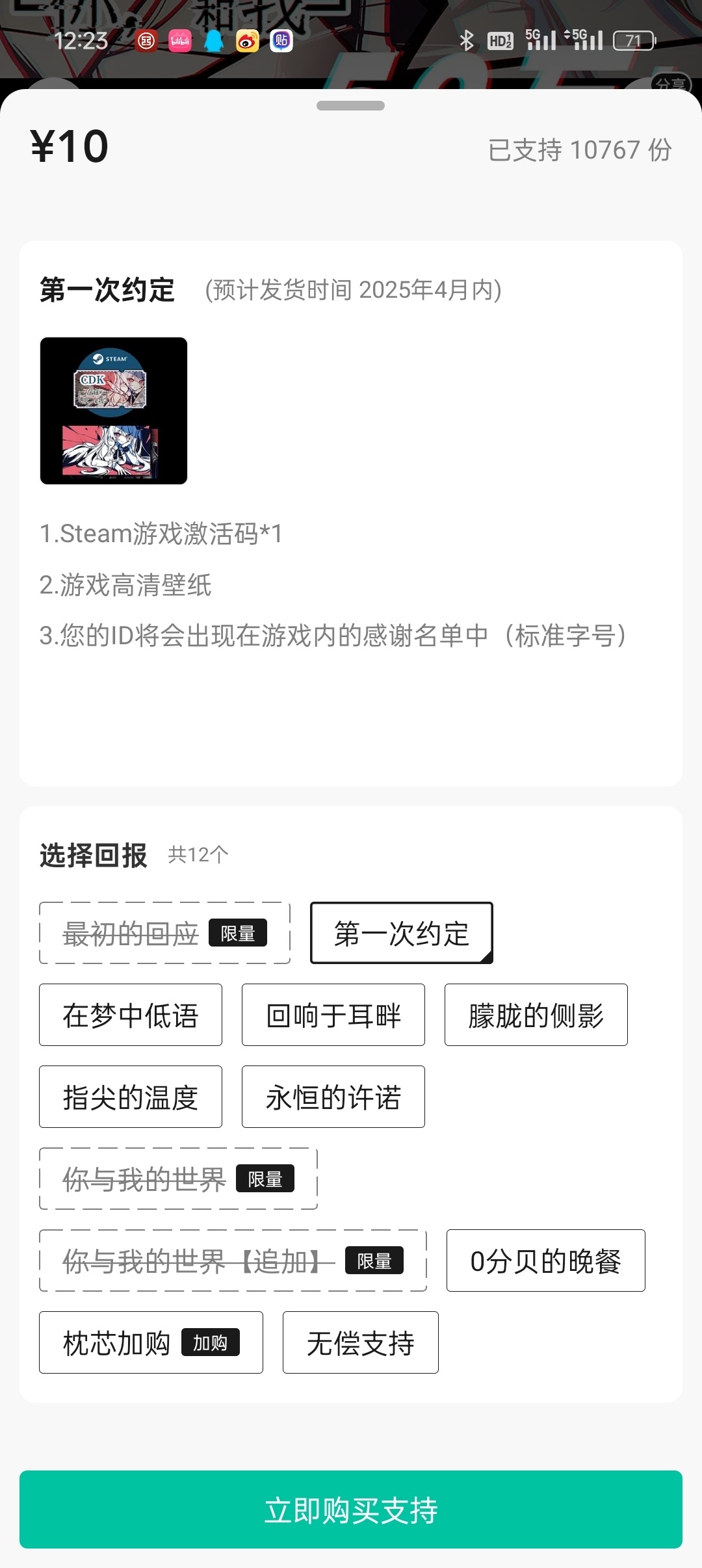
Task: Open the 第一次约定 reward image
Action: pyautogui.click(x=114, y=410)
